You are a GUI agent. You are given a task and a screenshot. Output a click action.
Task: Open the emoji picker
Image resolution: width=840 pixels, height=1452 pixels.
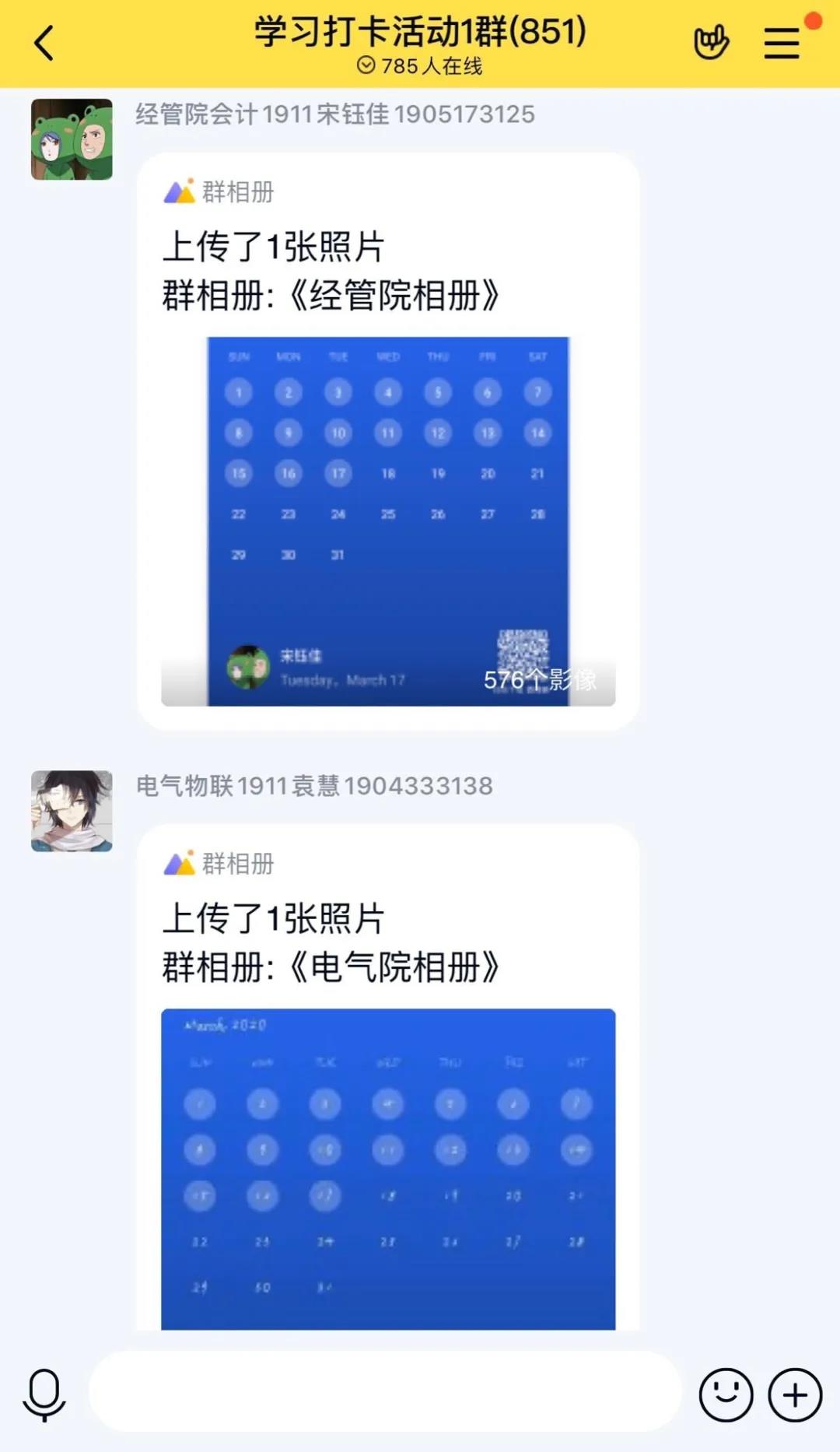726,1394
